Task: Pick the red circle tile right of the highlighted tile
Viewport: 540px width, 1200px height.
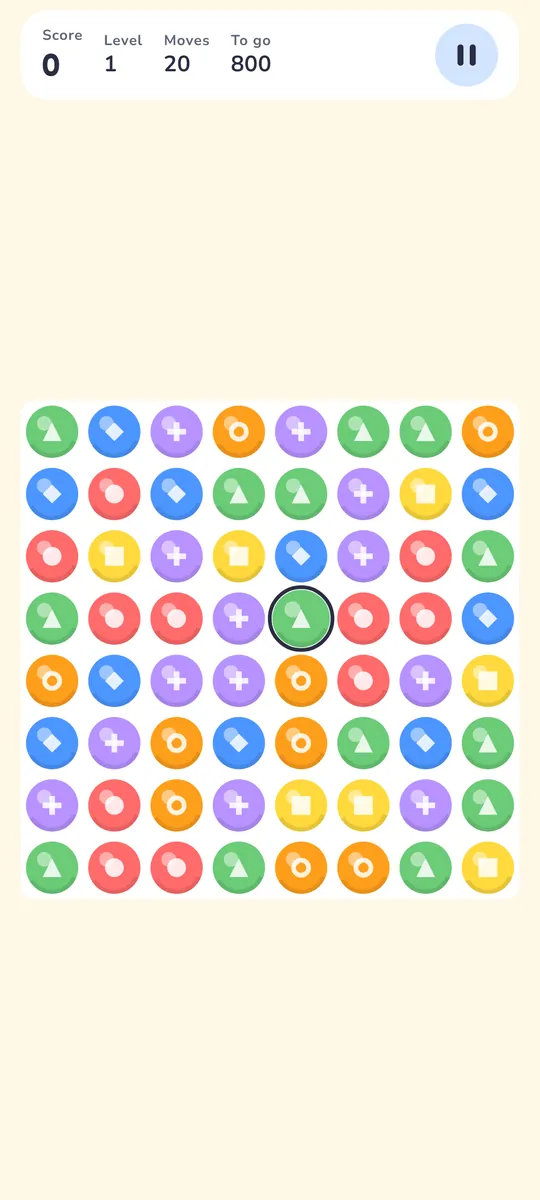Action: point(363,619)
